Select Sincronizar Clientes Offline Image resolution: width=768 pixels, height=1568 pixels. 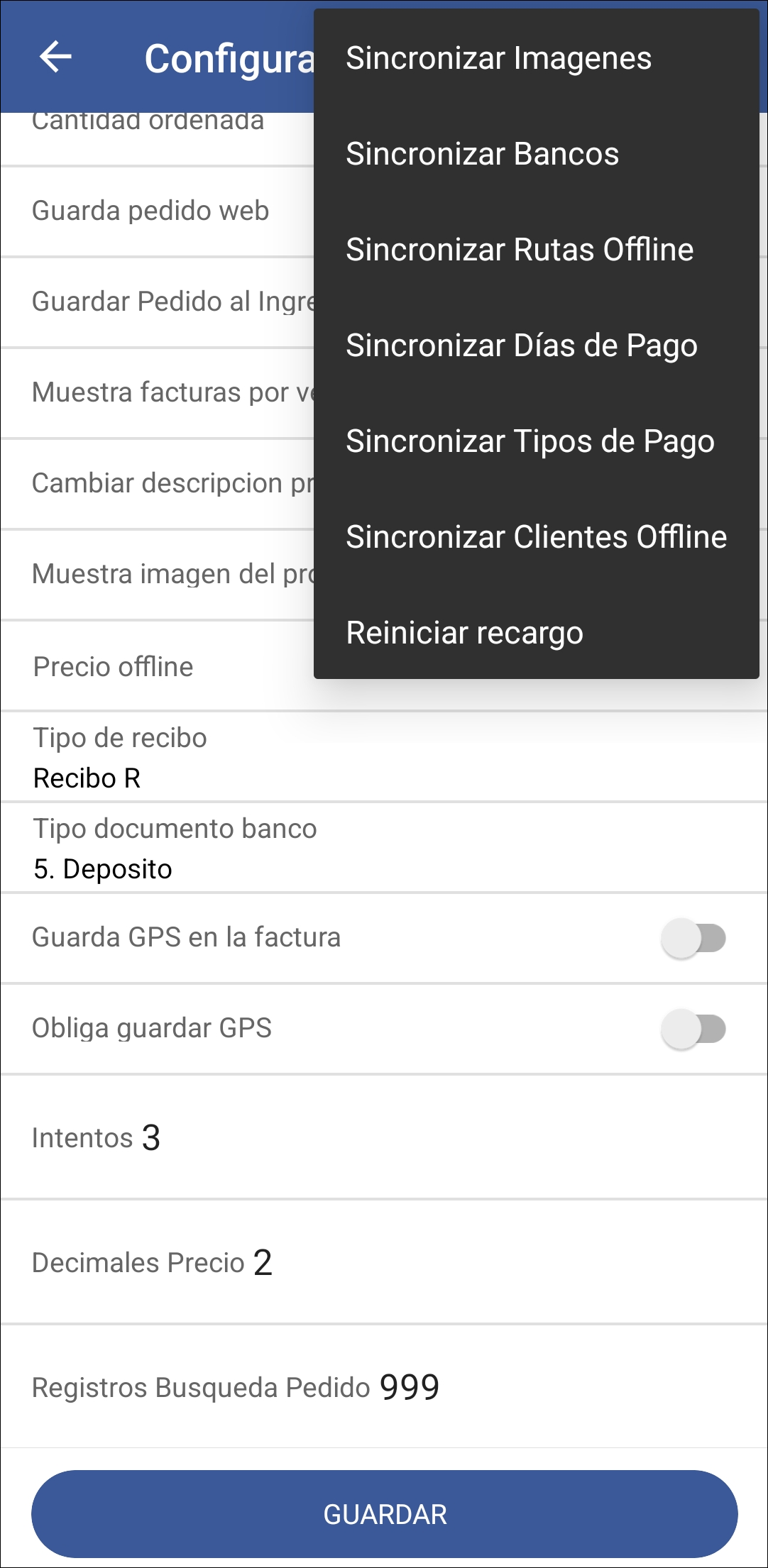(x=535, y=537)
